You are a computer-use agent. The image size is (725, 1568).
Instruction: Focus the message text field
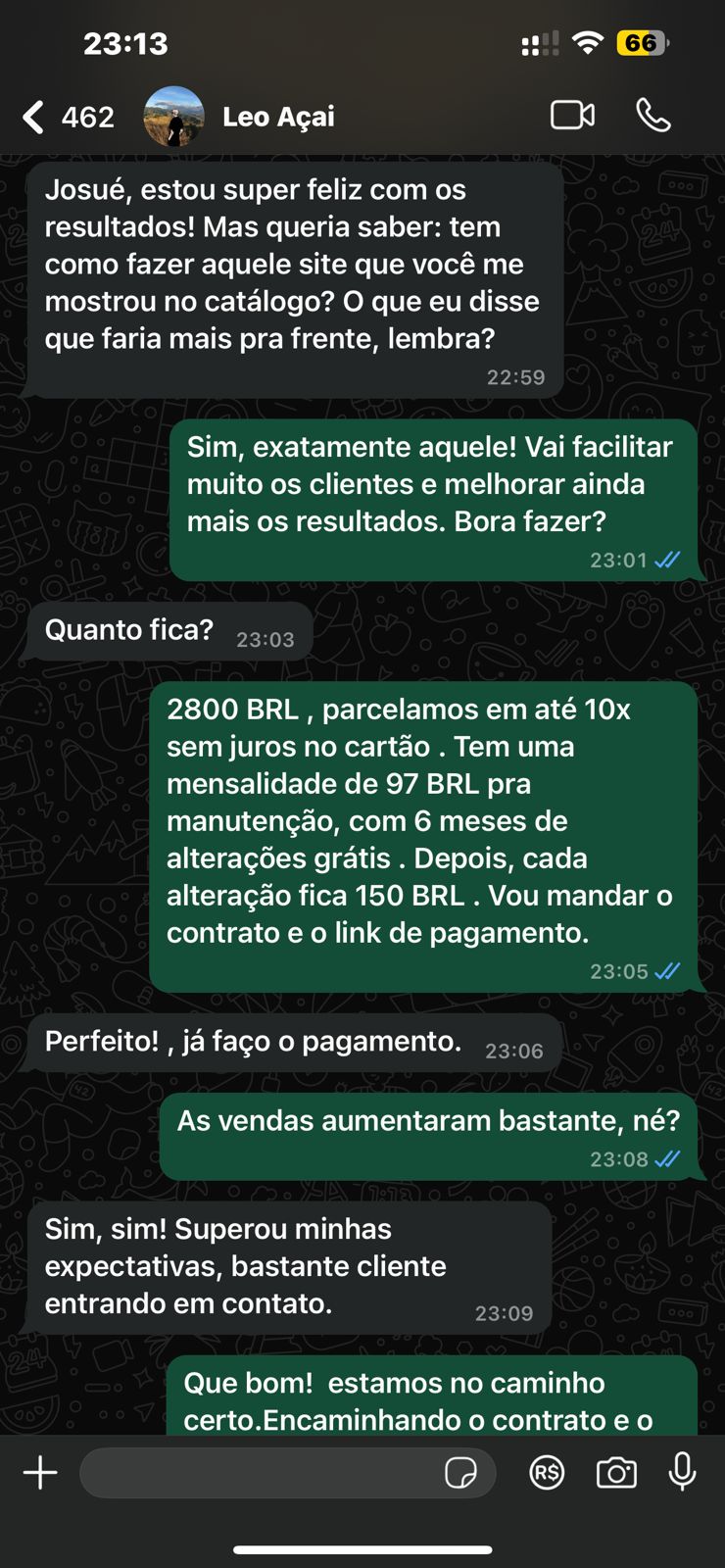(x=260, y=1472)
